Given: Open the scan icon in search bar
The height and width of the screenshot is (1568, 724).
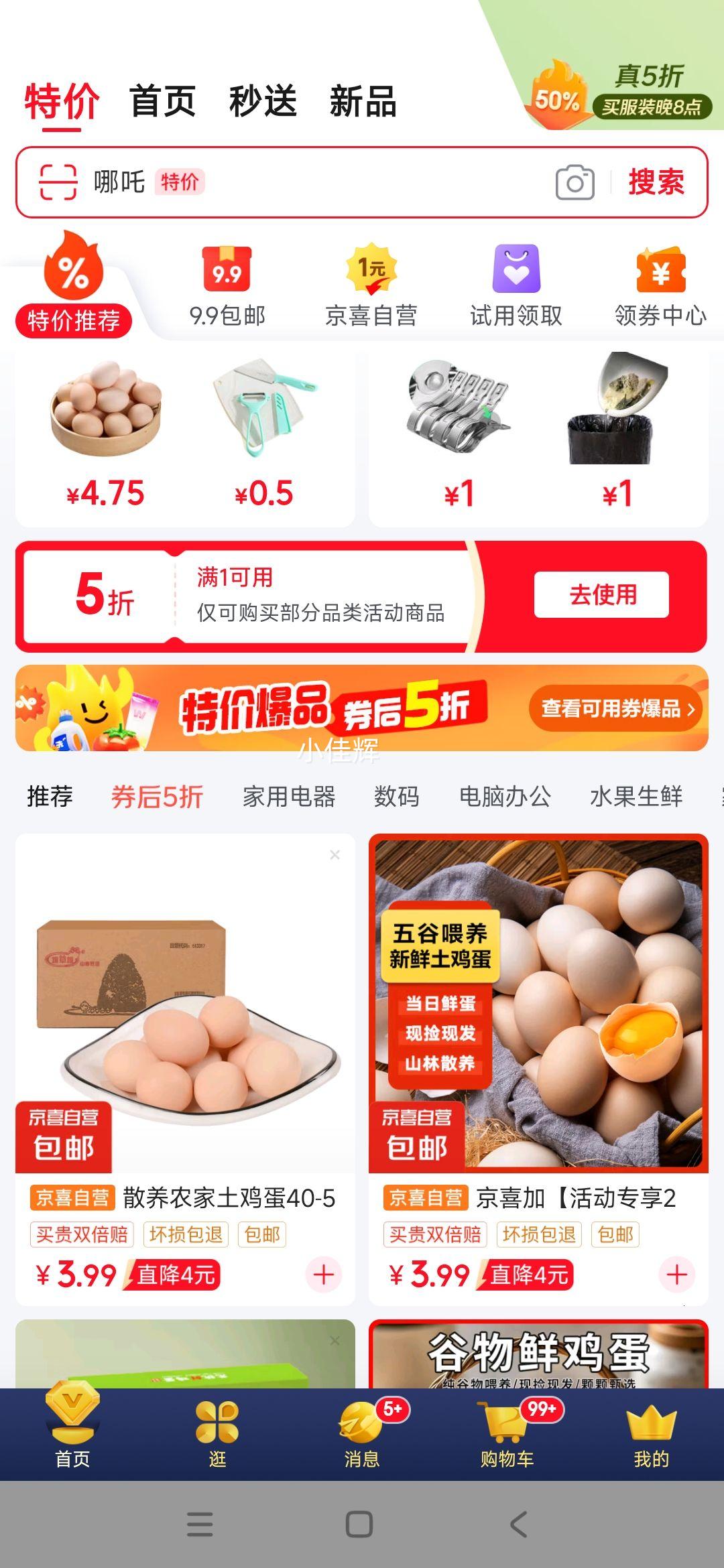Looking at the screenshot, I should (58, 182).
